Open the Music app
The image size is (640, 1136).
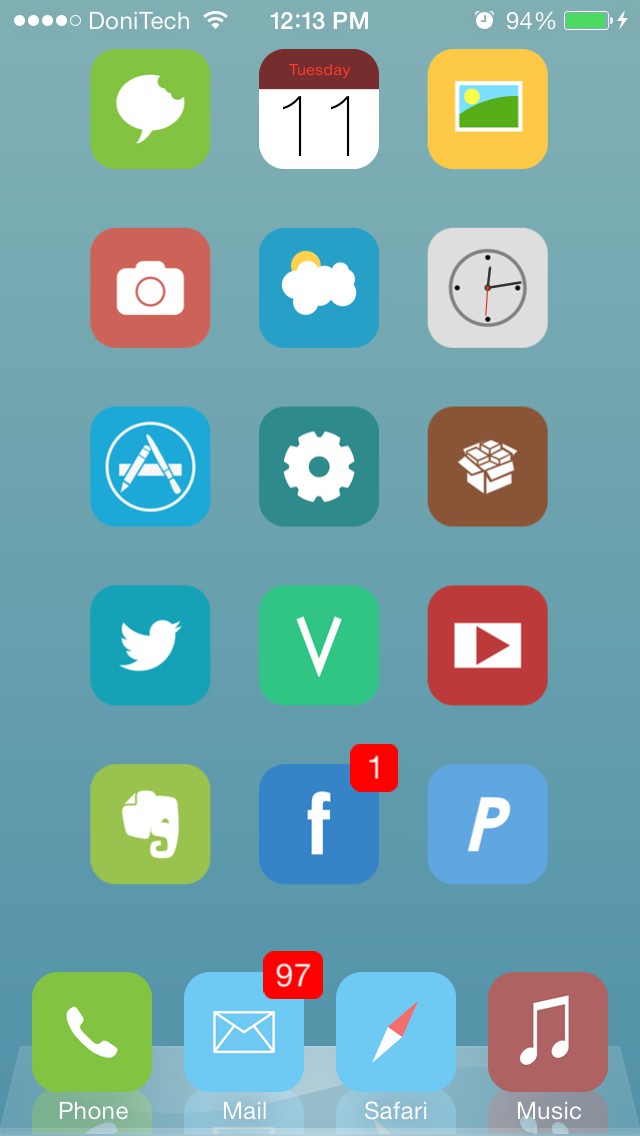(548, 1032)
